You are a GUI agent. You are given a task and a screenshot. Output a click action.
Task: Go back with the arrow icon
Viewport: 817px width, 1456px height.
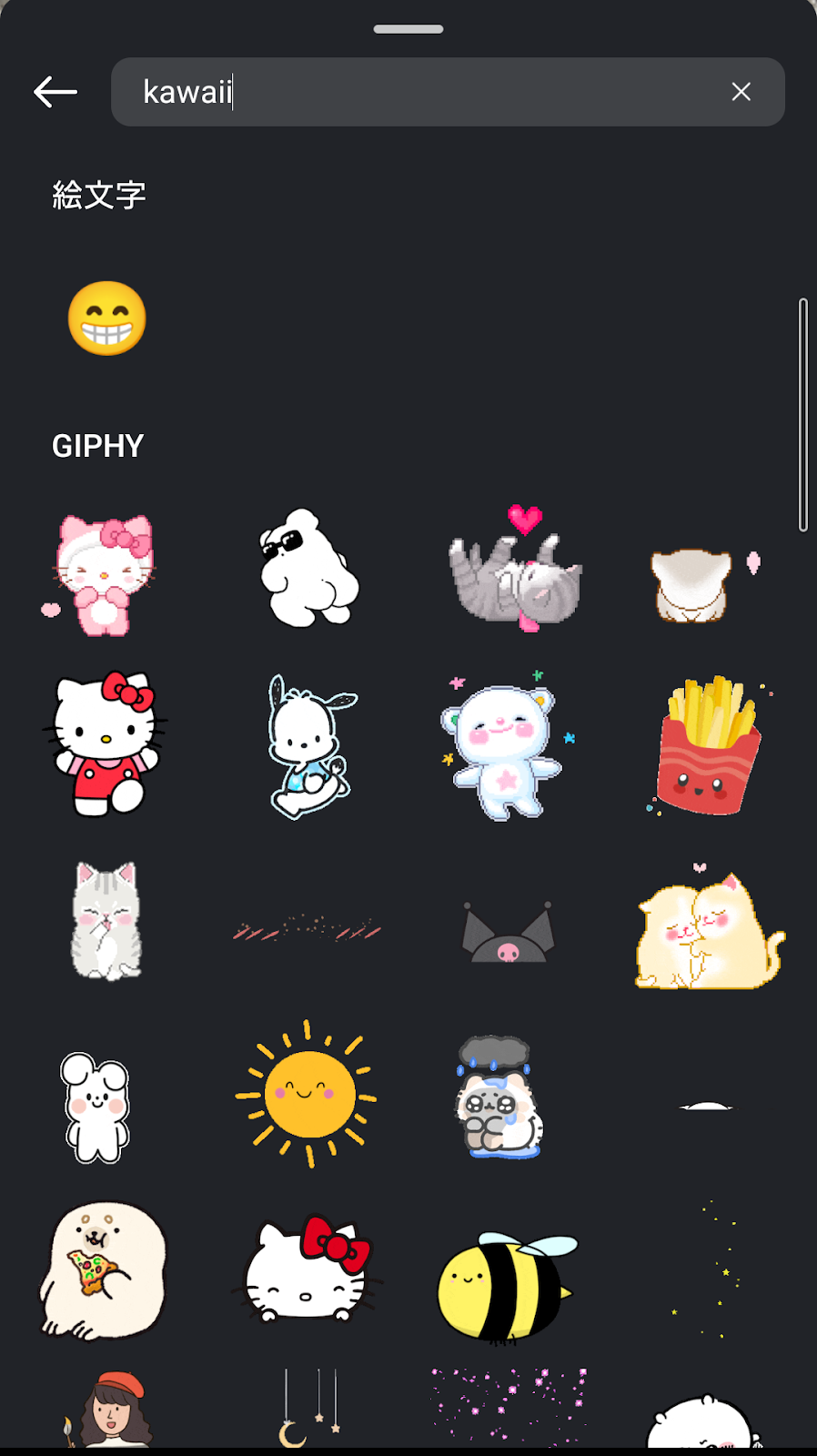coord(55,92)
